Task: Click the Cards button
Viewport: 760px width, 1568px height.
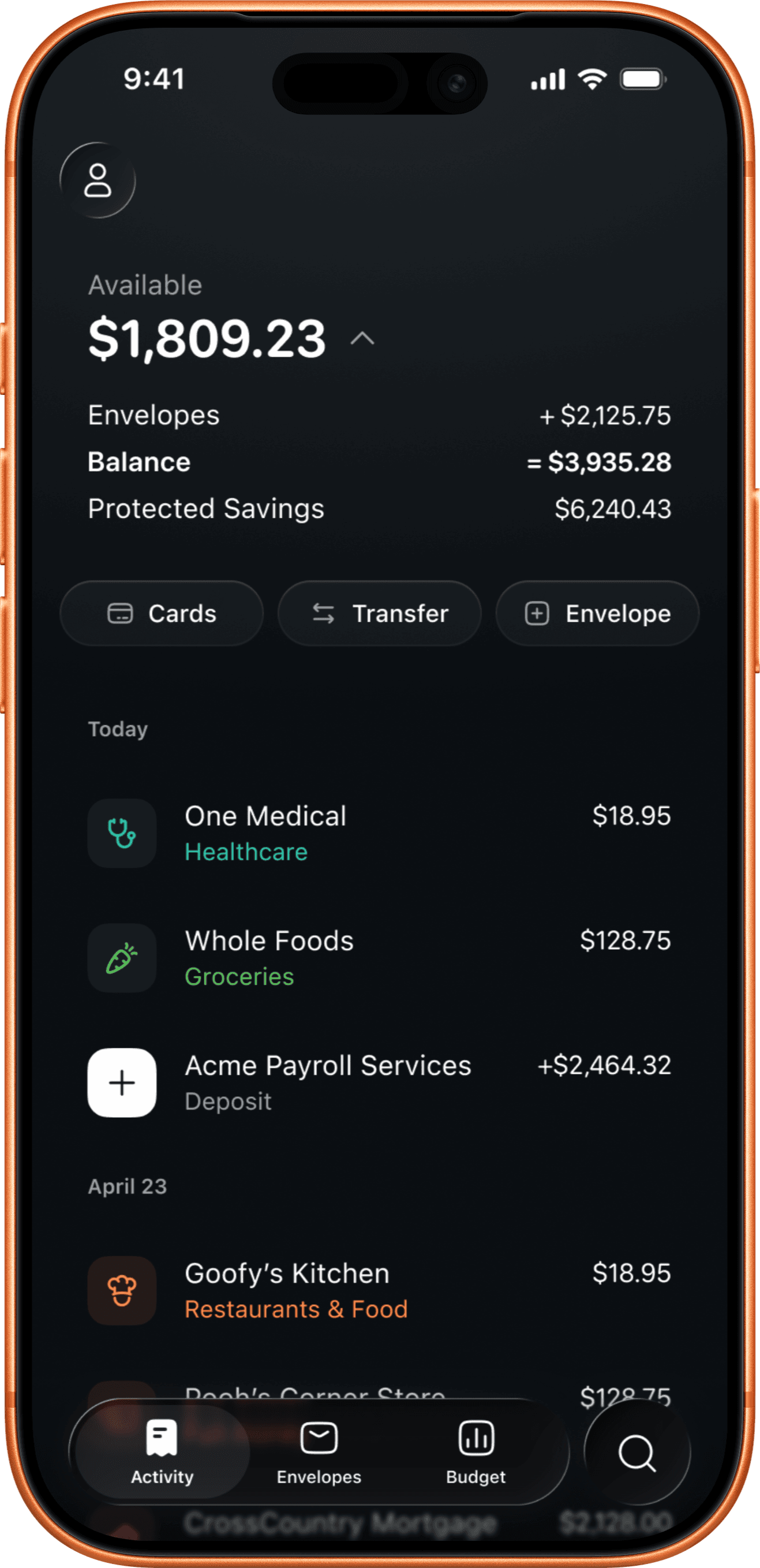Action: [161, 613]
